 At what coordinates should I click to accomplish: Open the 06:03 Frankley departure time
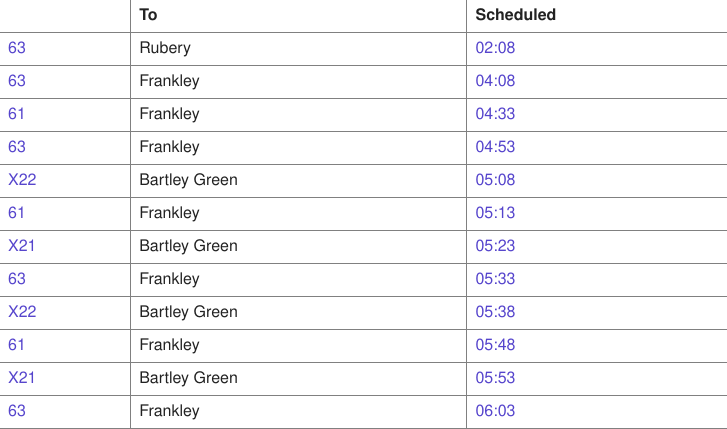(x=495, y=411)
